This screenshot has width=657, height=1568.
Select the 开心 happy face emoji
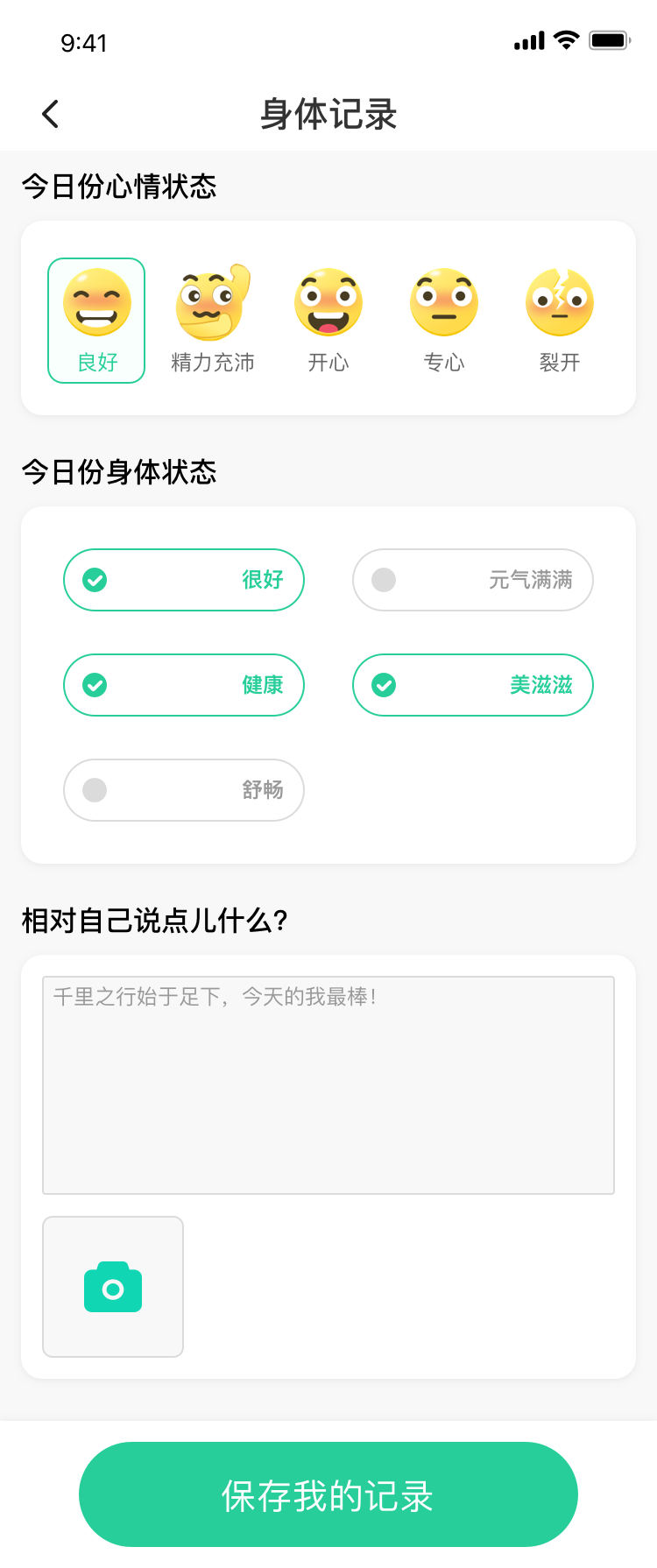[x=328, y=302]
